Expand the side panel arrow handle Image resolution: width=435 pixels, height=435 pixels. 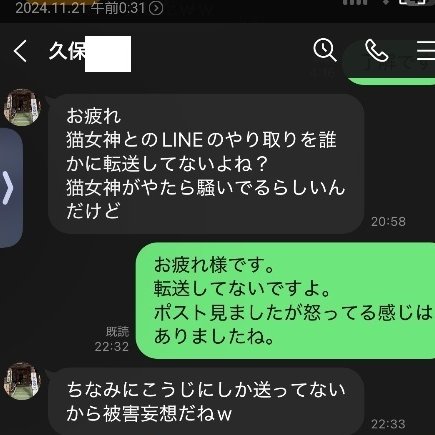coord(9,188)
